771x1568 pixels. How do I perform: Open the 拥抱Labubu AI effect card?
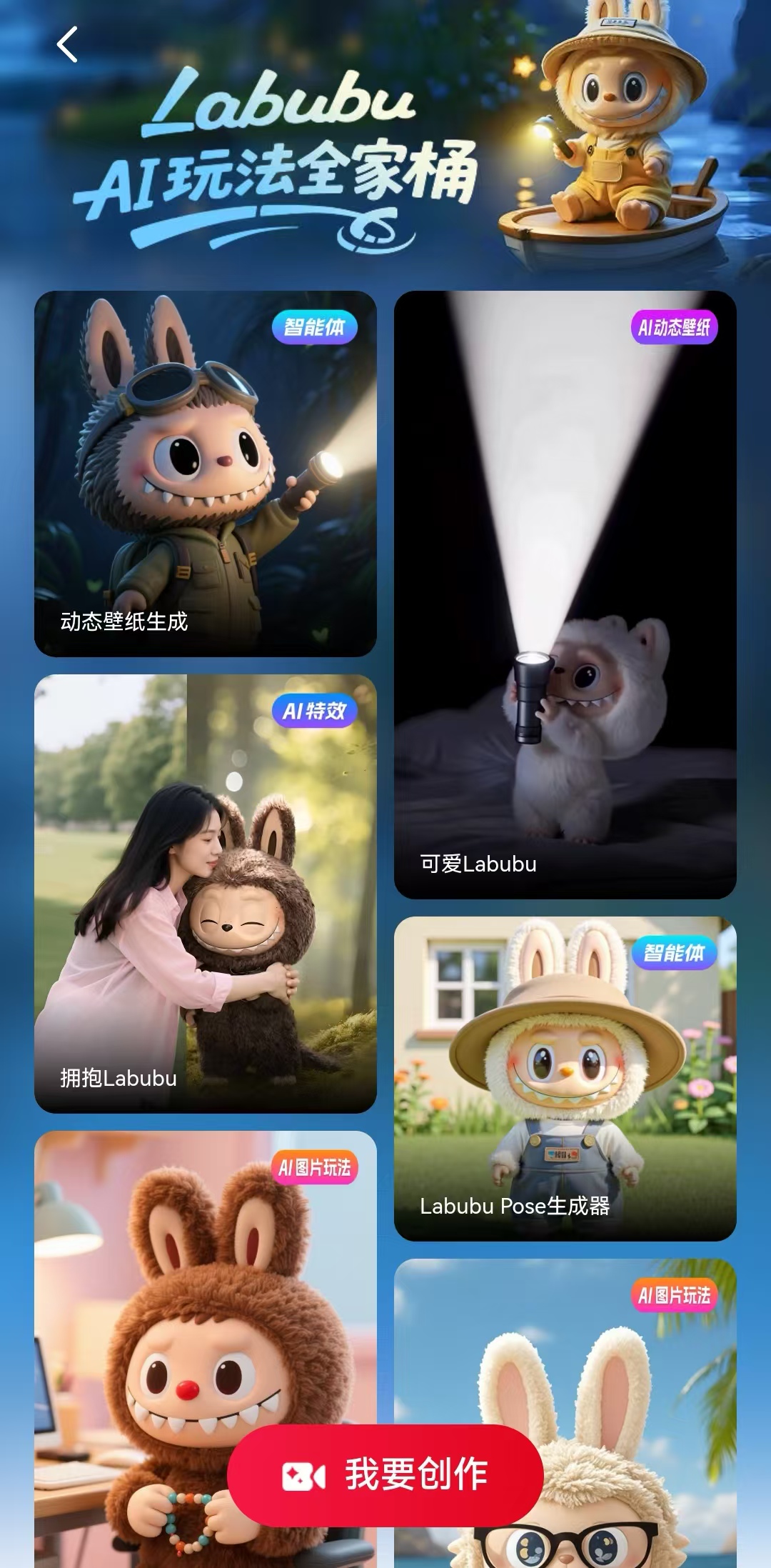pos(206,893)
